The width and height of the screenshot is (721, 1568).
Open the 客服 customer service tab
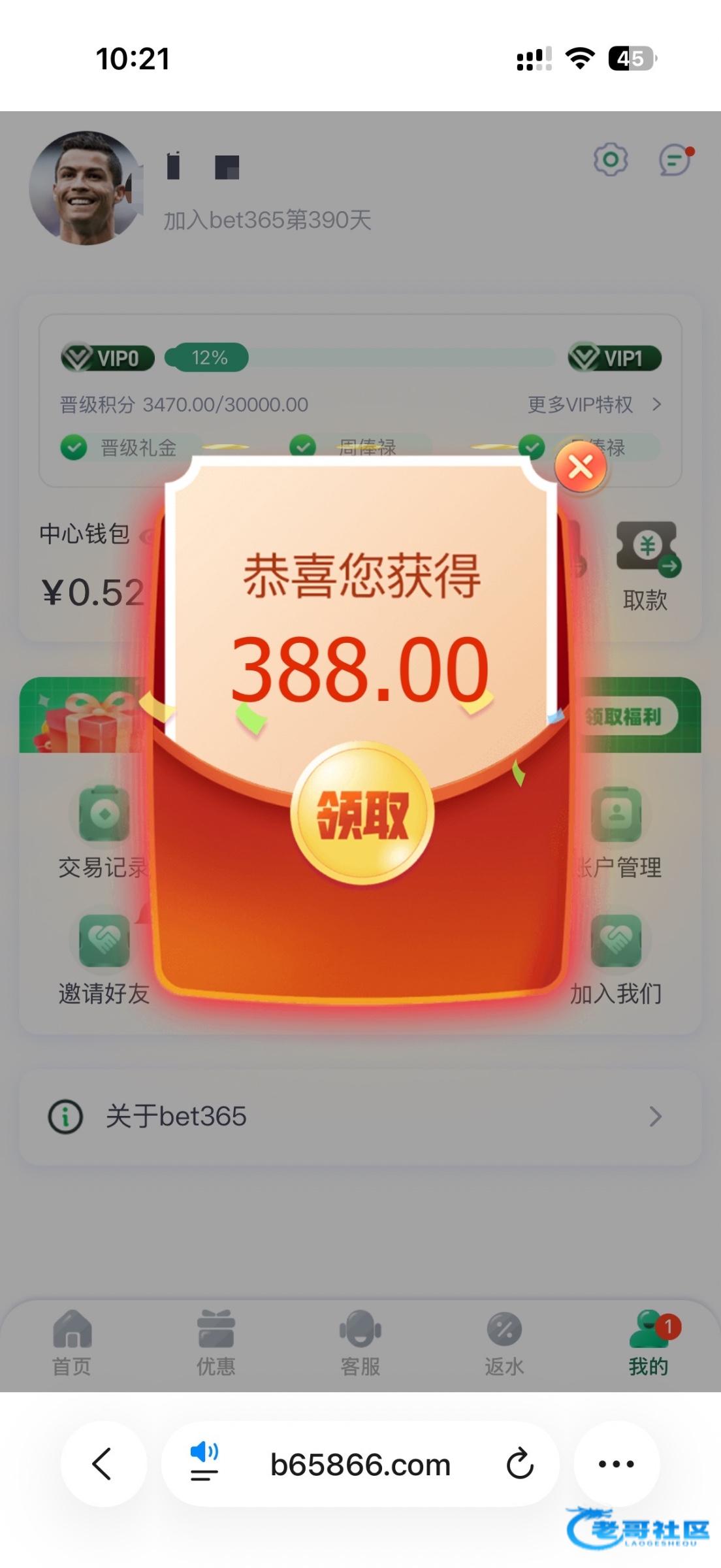360,1343
